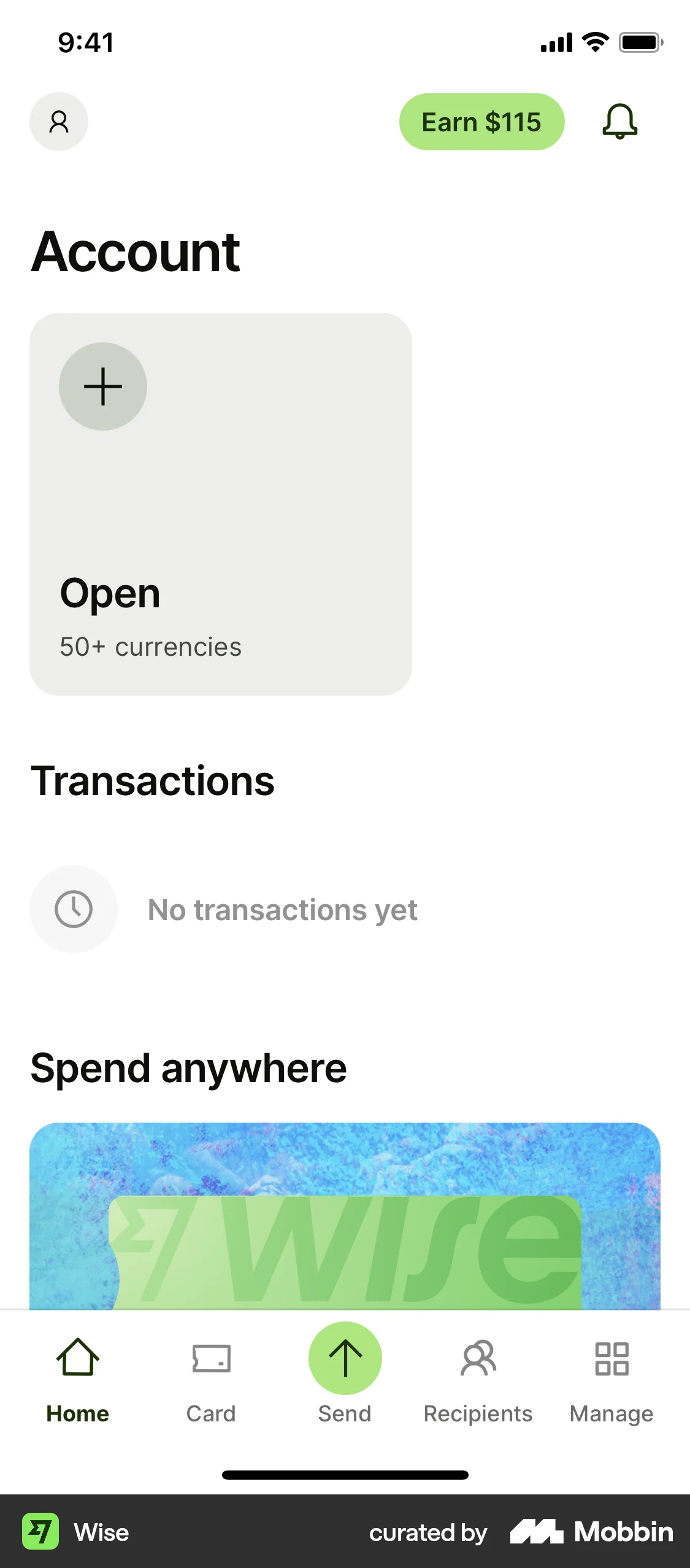The height and width of the screenshot is (1568, 690).
Task: Tap the plus icon on the Open tile
Action: pos(103,386)
